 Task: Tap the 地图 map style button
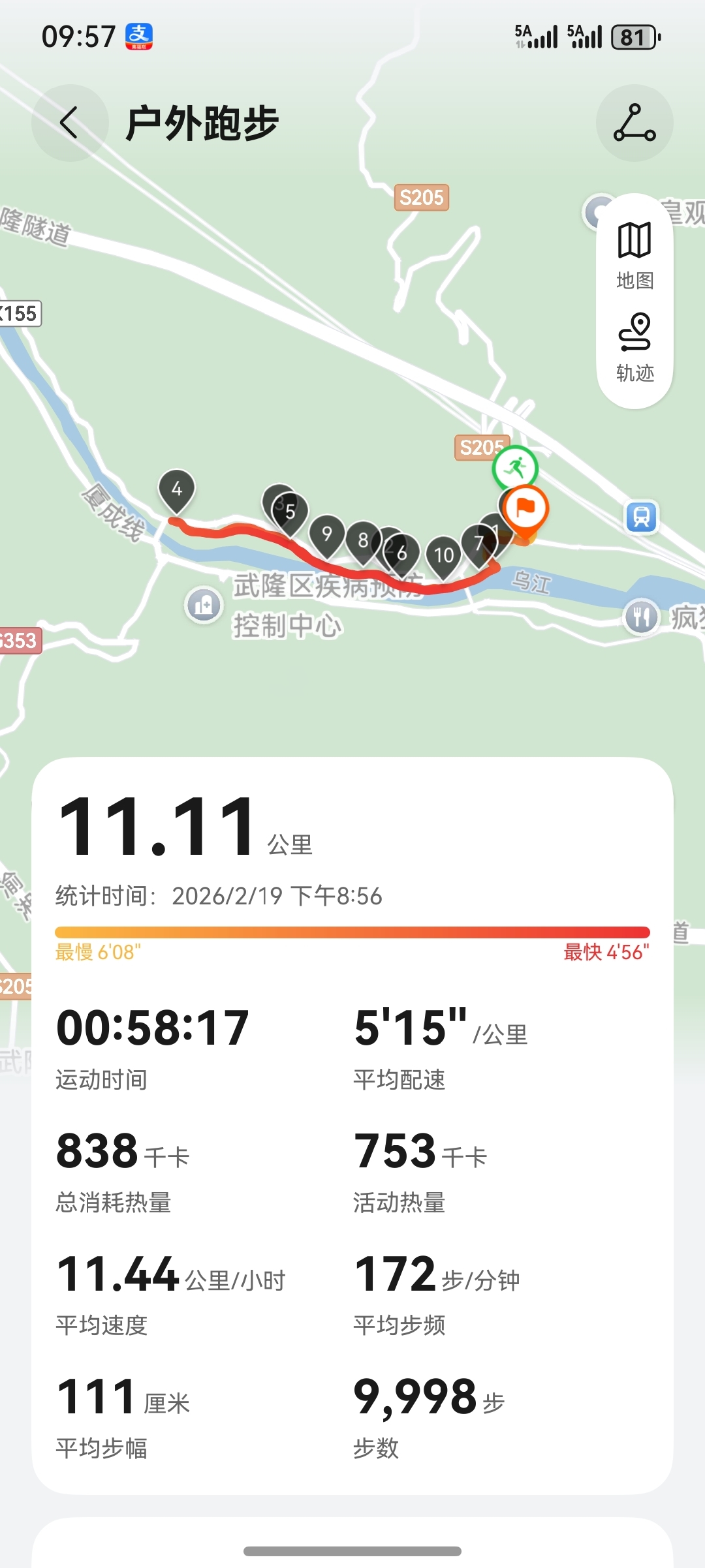[x=634, y=255]
